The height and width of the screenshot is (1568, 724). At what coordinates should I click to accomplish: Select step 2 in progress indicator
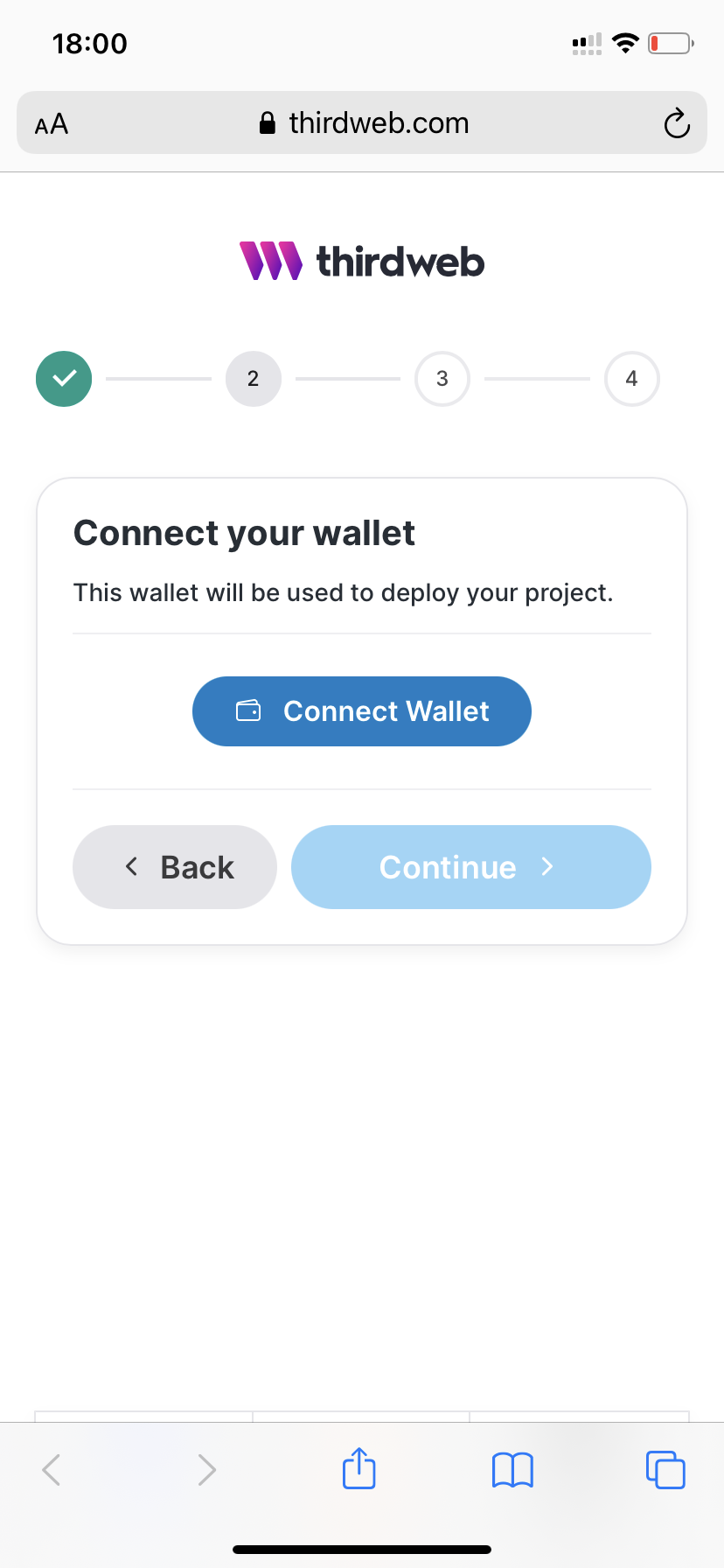(x=254, y=379)
